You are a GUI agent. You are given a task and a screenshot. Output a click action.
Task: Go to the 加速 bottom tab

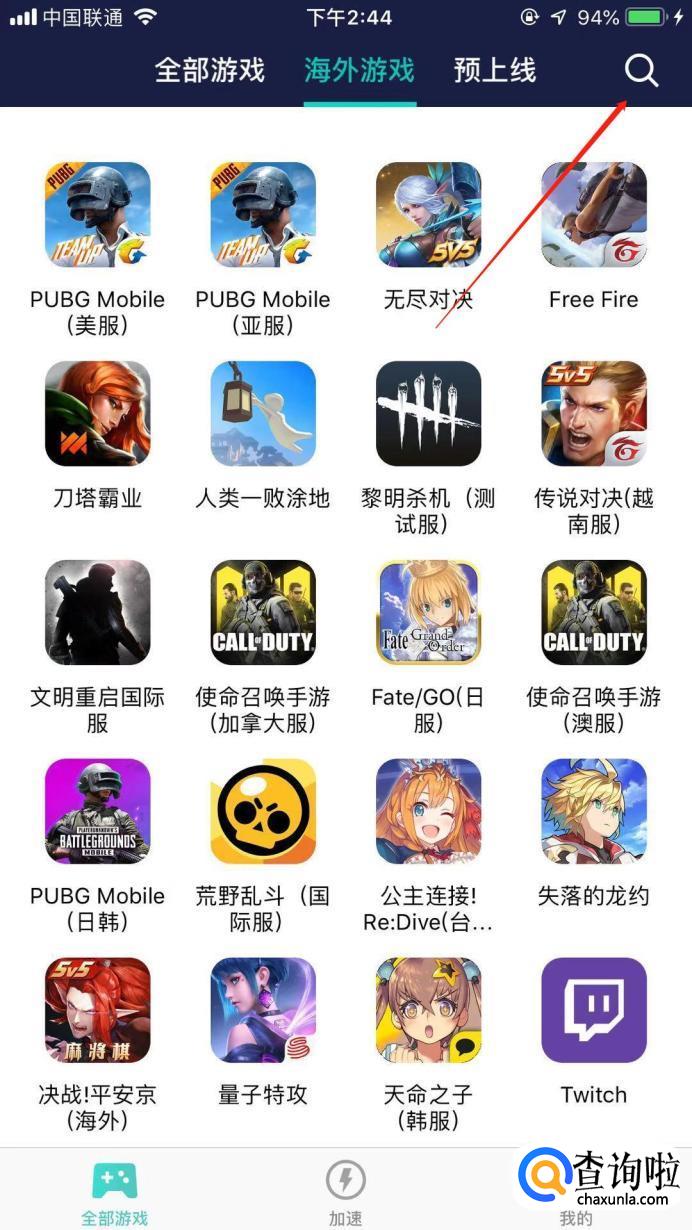click(346, 1190)
